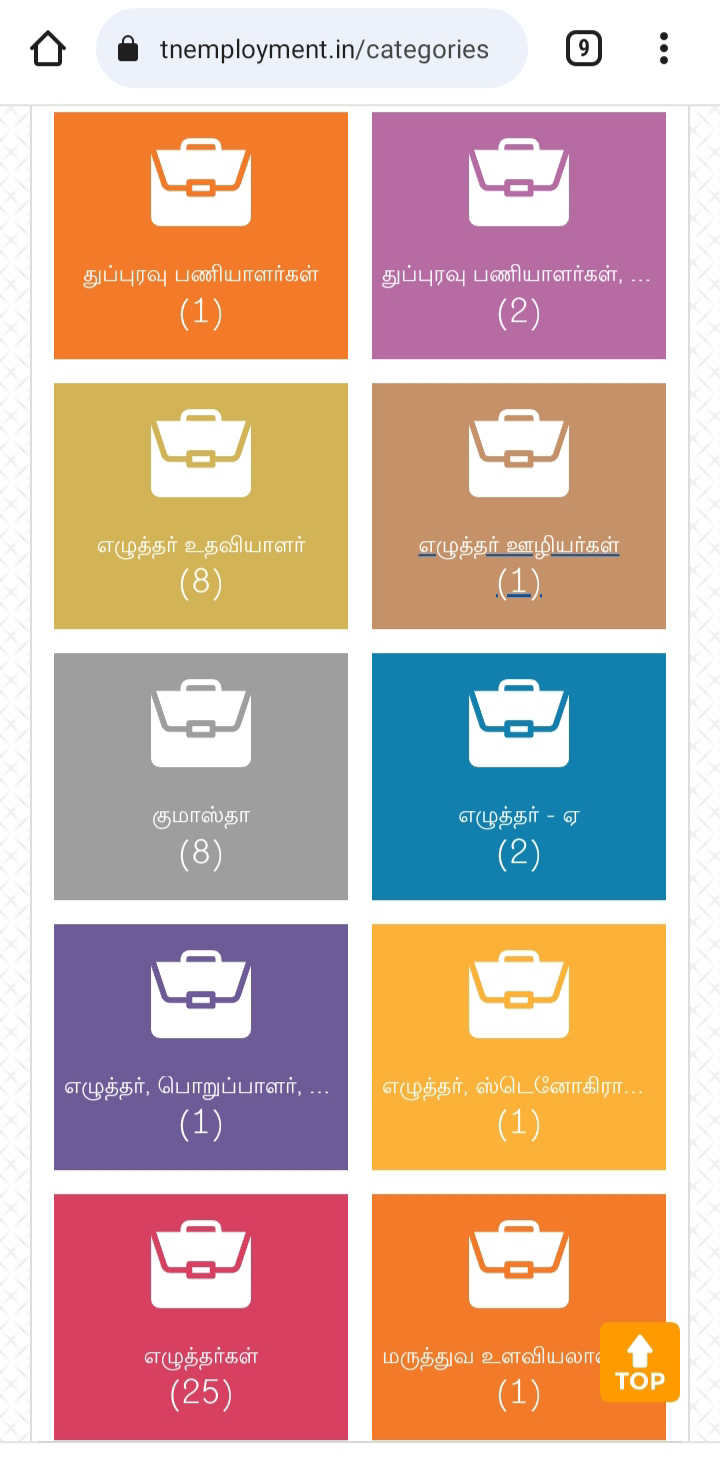Open the எழுத்தர், ஸ்டெனோகிரா… (1) tile
Image resolution: width=720 pixels, height=1462 pixels.
(x=518, y=1046)
